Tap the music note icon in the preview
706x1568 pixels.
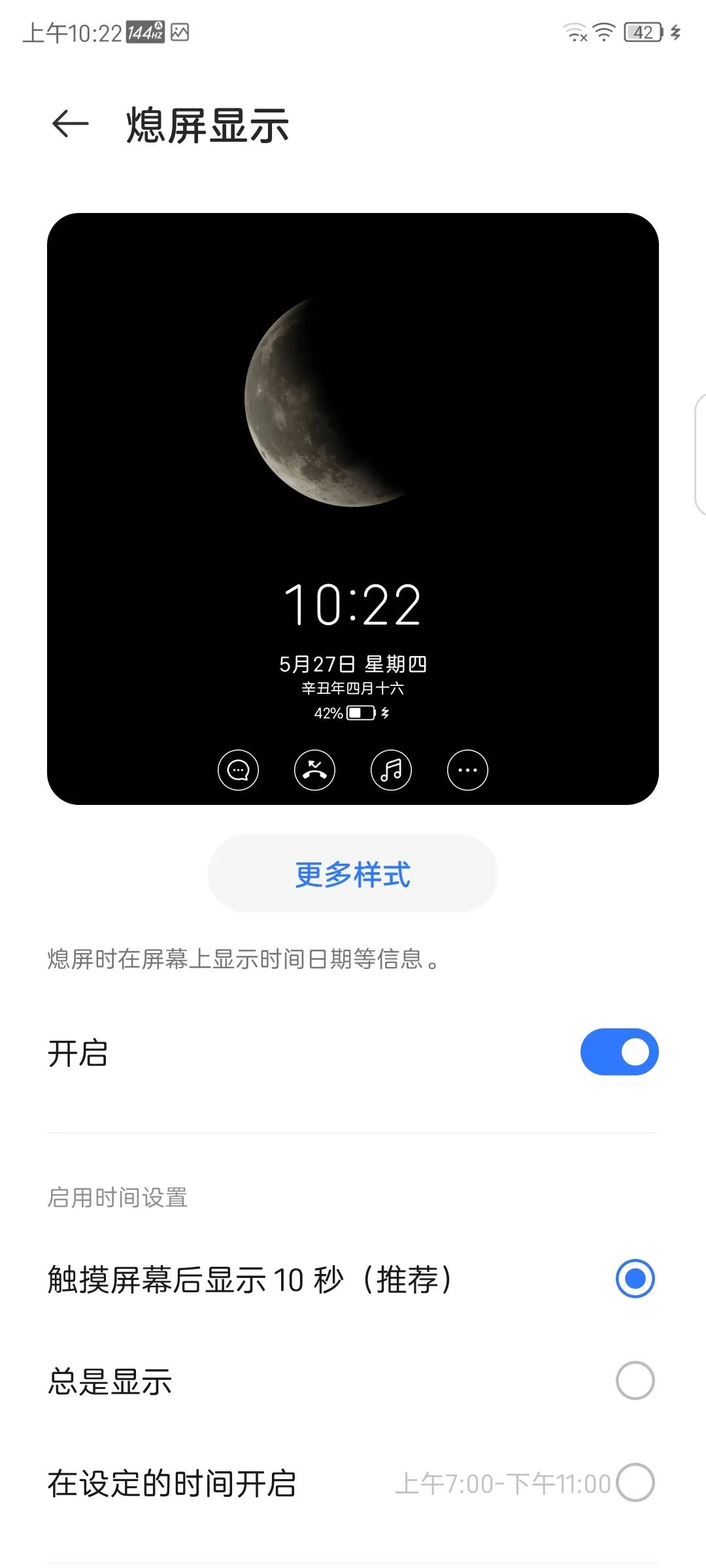(x=391, y=770)
